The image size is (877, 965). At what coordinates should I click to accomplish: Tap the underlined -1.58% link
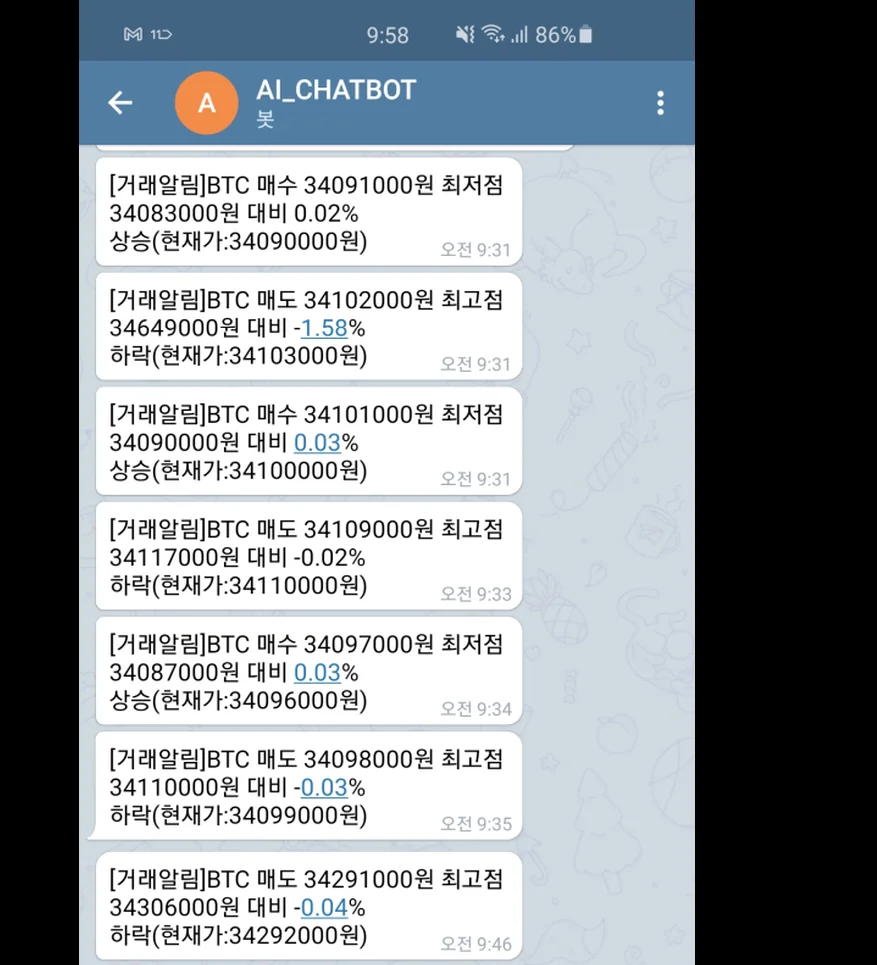(x=327, y=327)
